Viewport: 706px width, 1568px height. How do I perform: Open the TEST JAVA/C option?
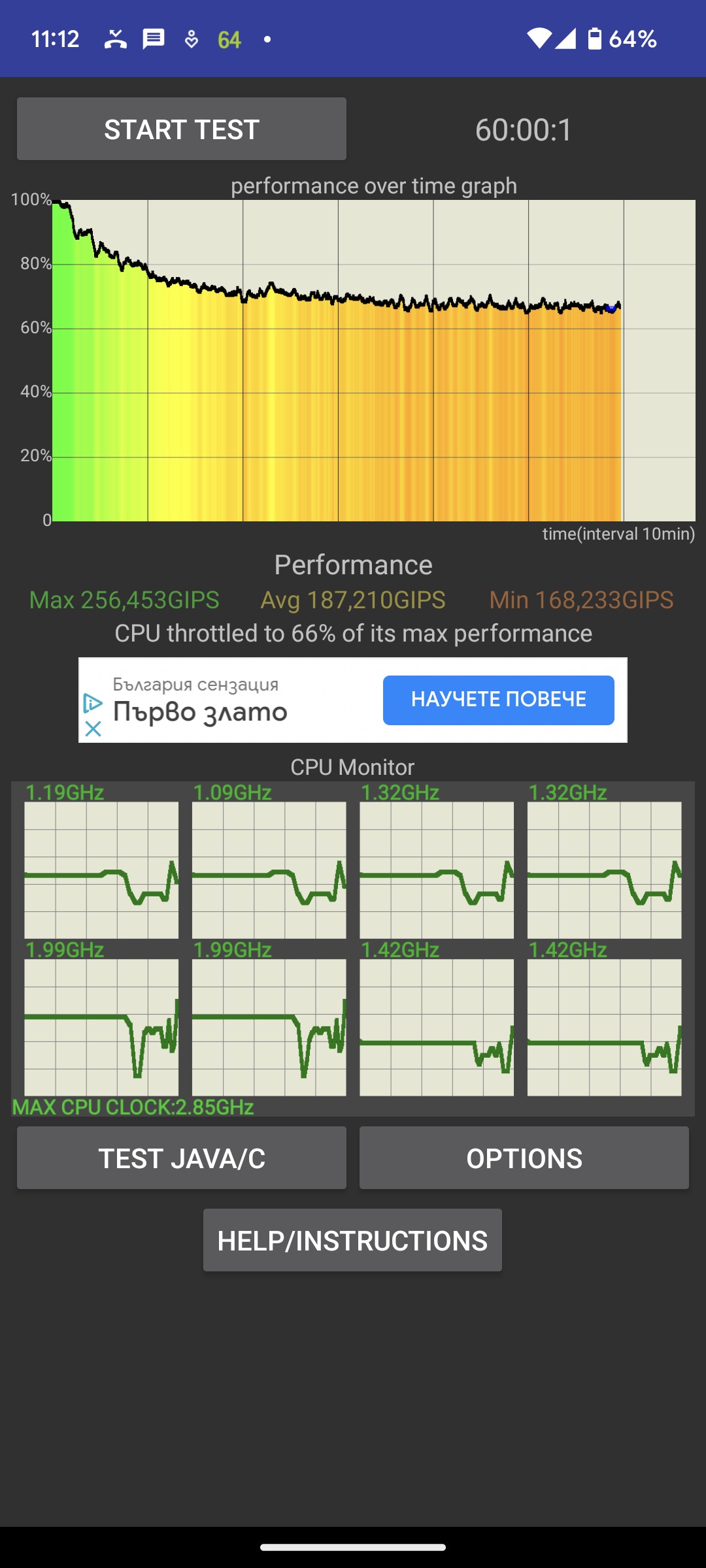[182, 1158]
